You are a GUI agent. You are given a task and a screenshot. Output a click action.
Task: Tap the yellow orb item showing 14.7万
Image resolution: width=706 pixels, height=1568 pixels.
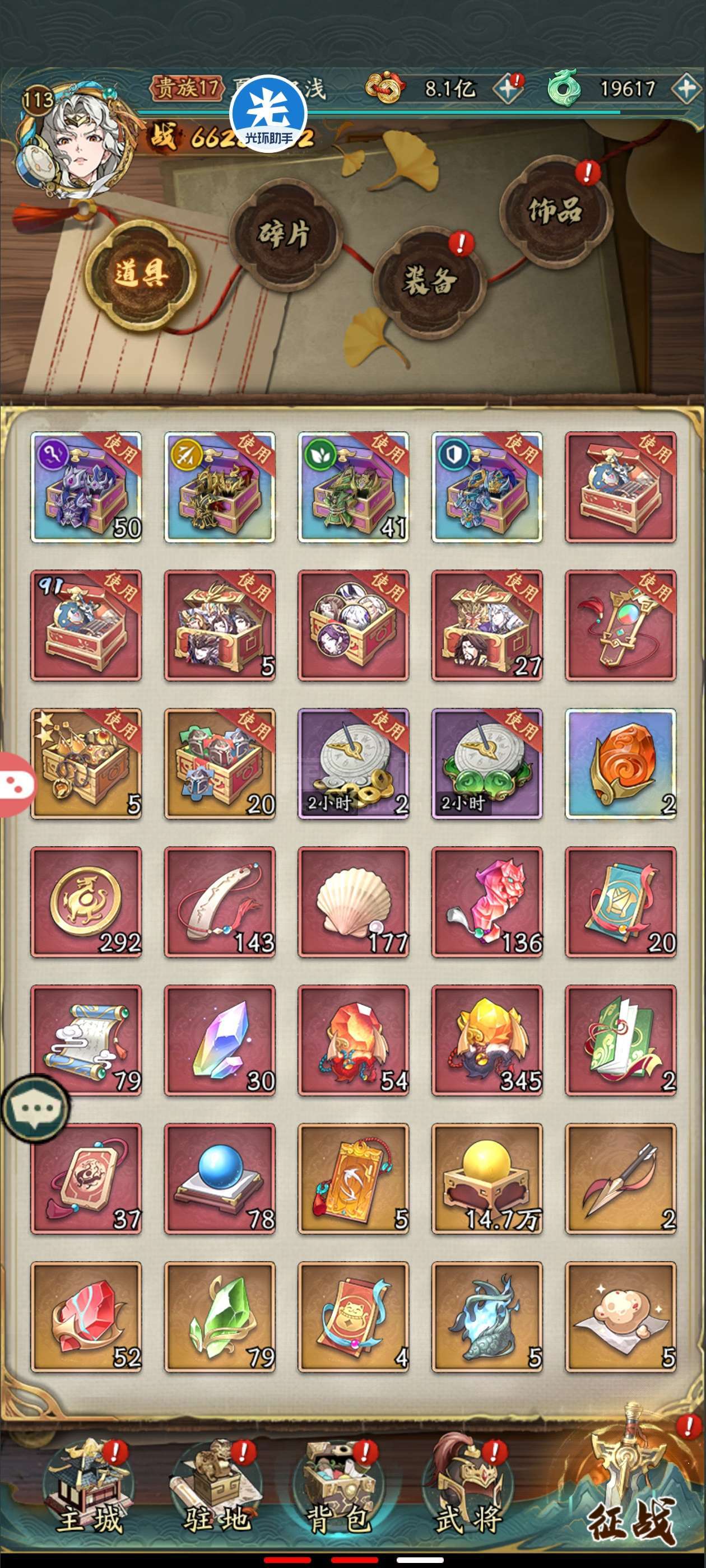coord(487,1178)
